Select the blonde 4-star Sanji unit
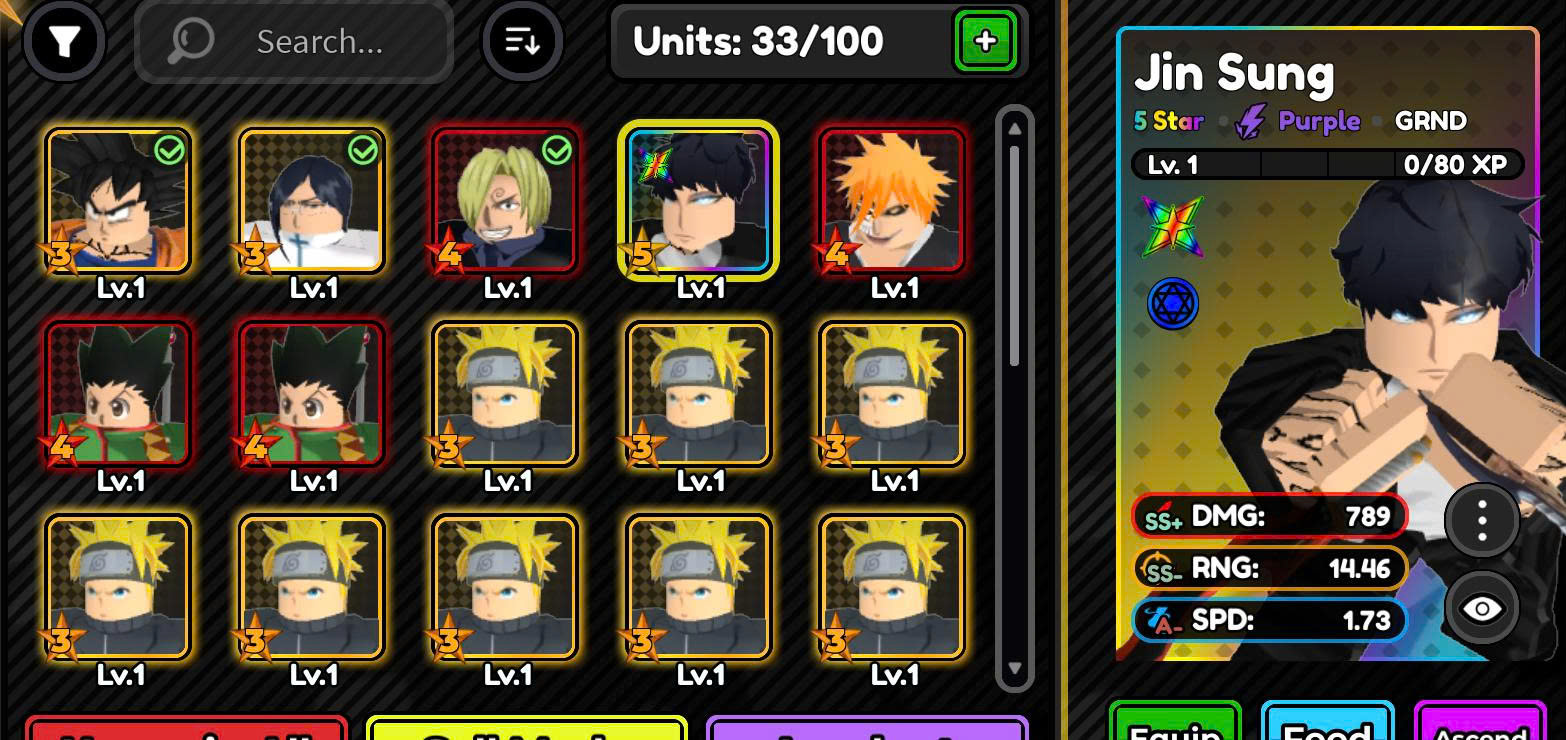The height and width of the screenshot is (740, 1566). [x=505, y=201]
